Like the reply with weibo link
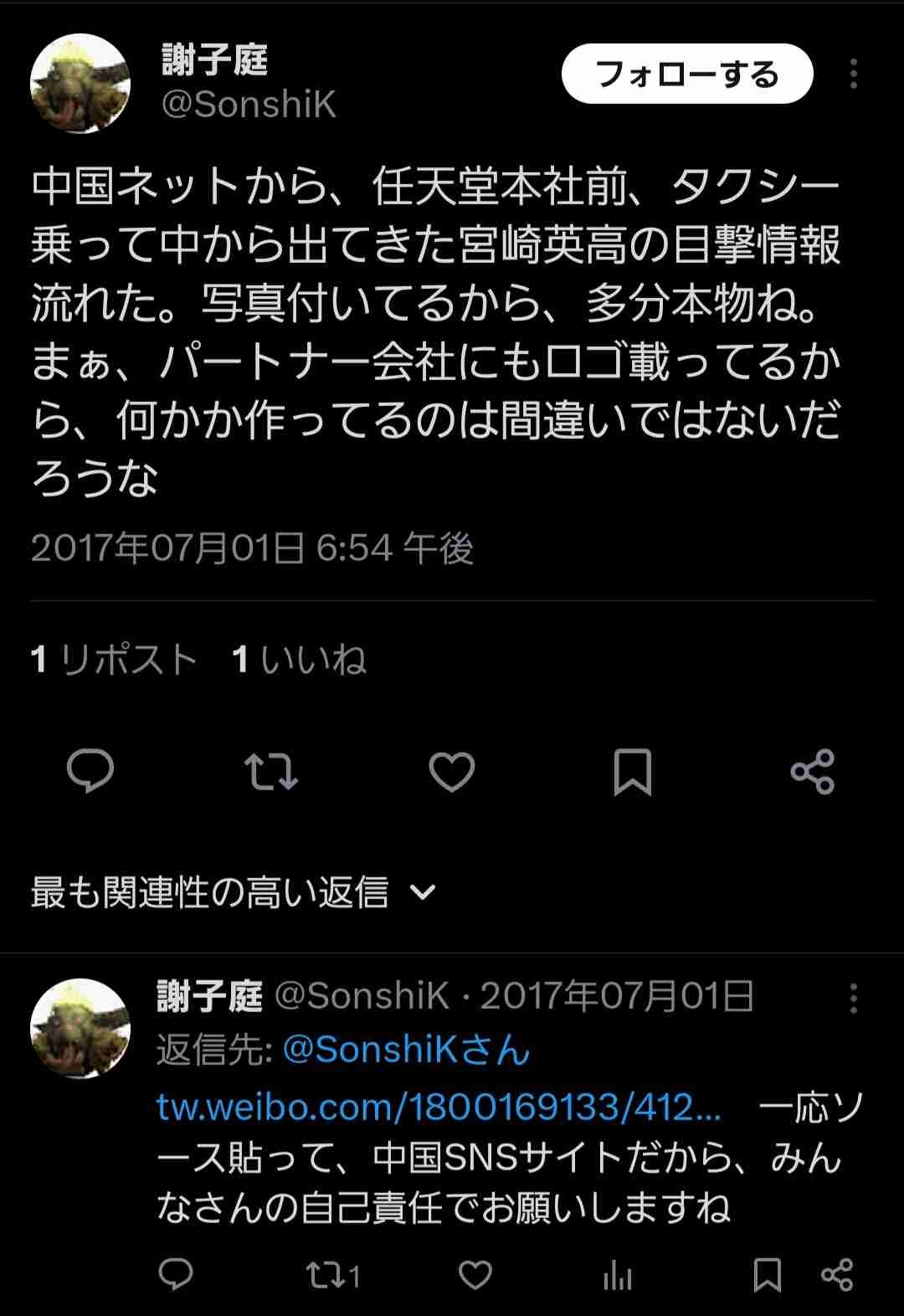Viewport: 904px width, 1316px height. coord(475,1275)
